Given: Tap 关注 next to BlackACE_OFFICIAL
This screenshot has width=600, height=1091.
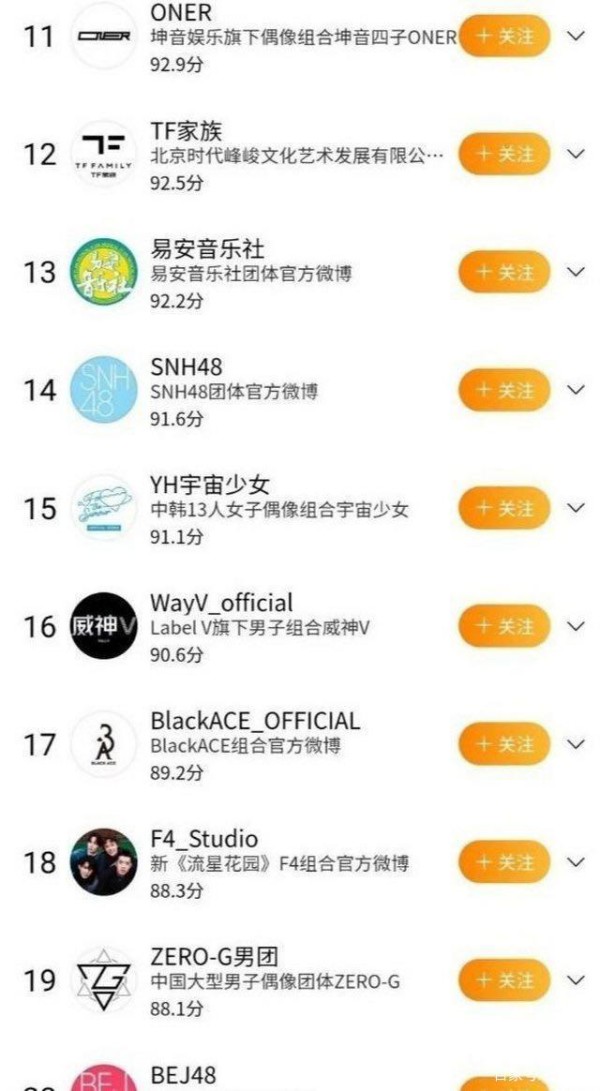Looking at the screenshot, I should (504, 744).
